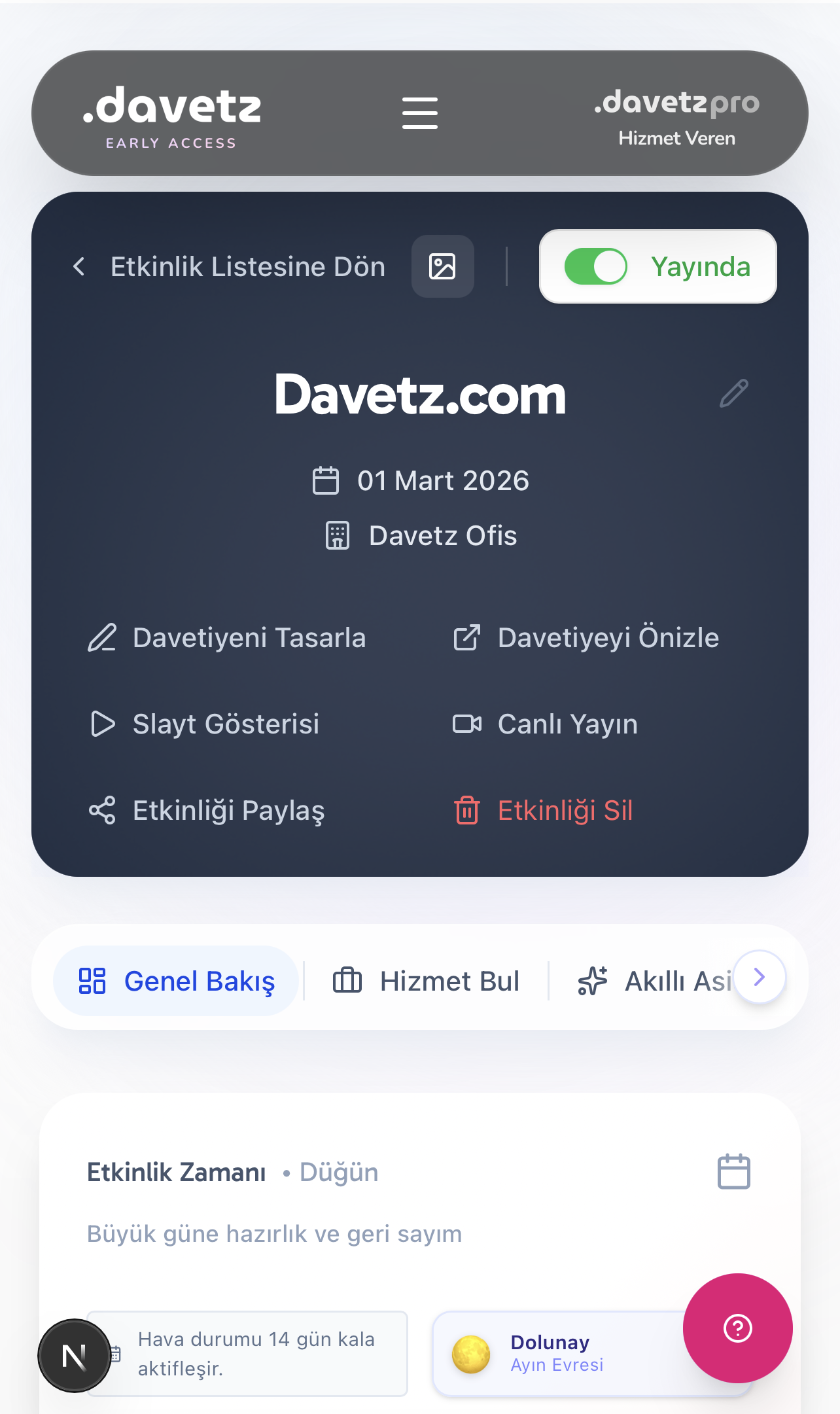Share event via Etkinliği Paylaş

(x=207, y=811)
